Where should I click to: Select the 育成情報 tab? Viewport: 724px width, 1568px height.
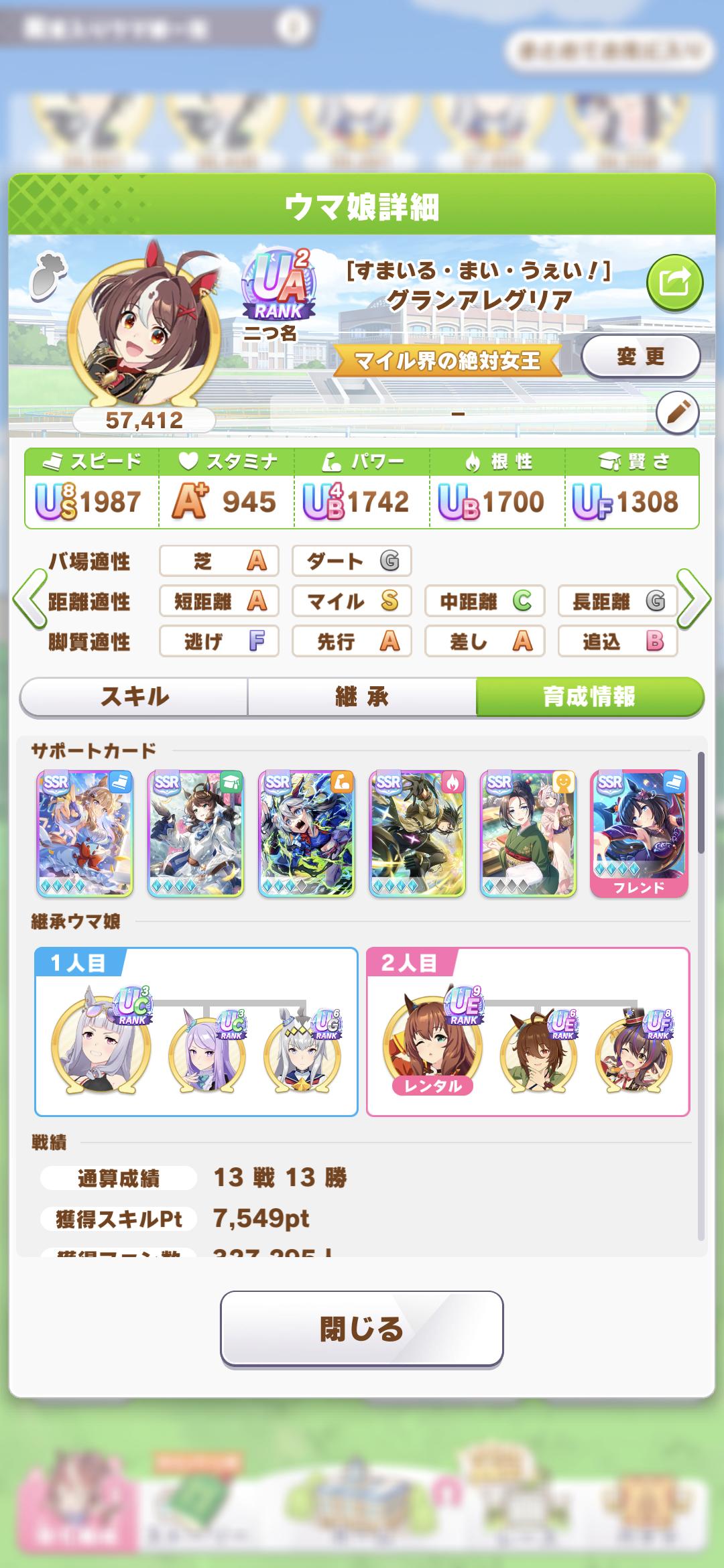589,697
